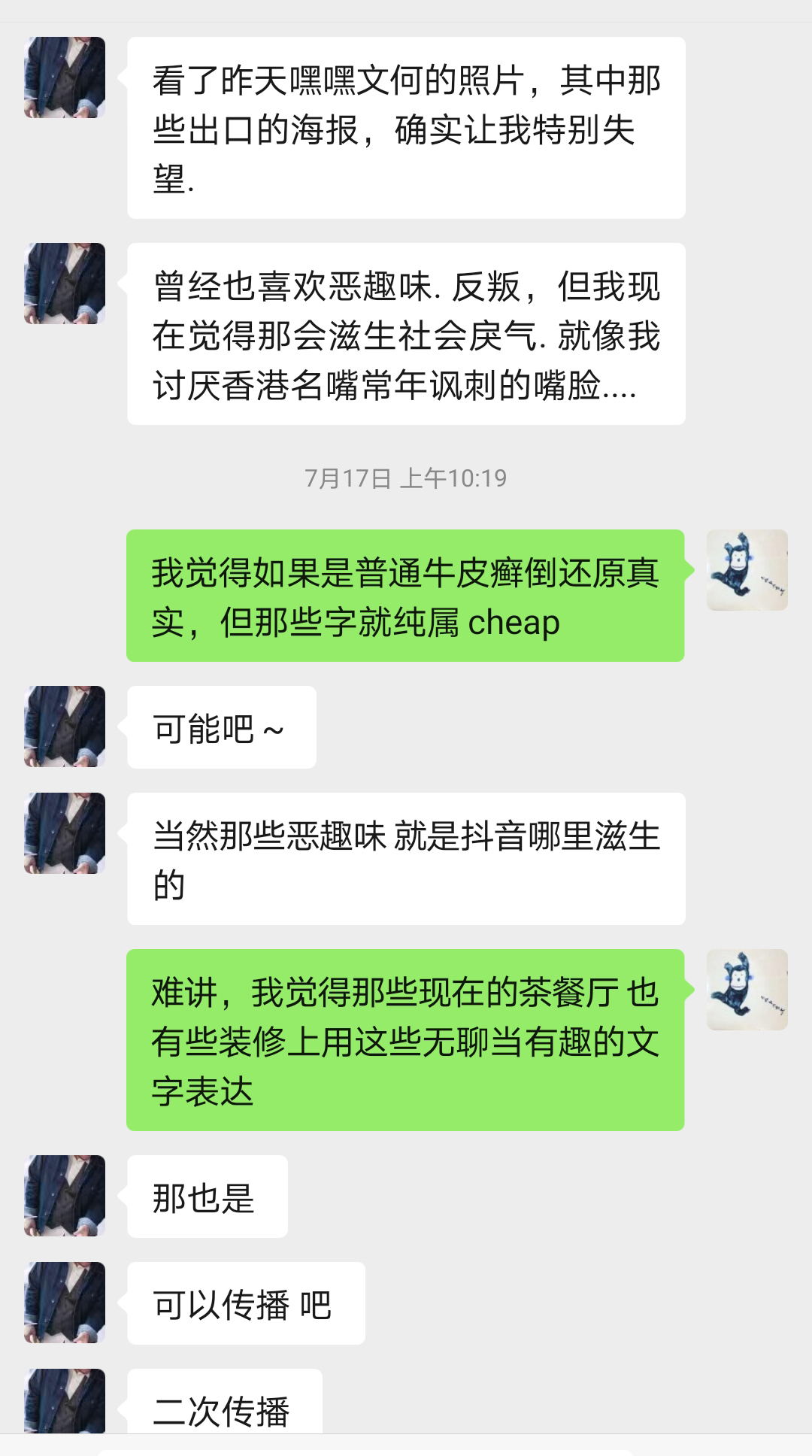View profile from the avatar by 可以传播 吧

pos(65,1303)
